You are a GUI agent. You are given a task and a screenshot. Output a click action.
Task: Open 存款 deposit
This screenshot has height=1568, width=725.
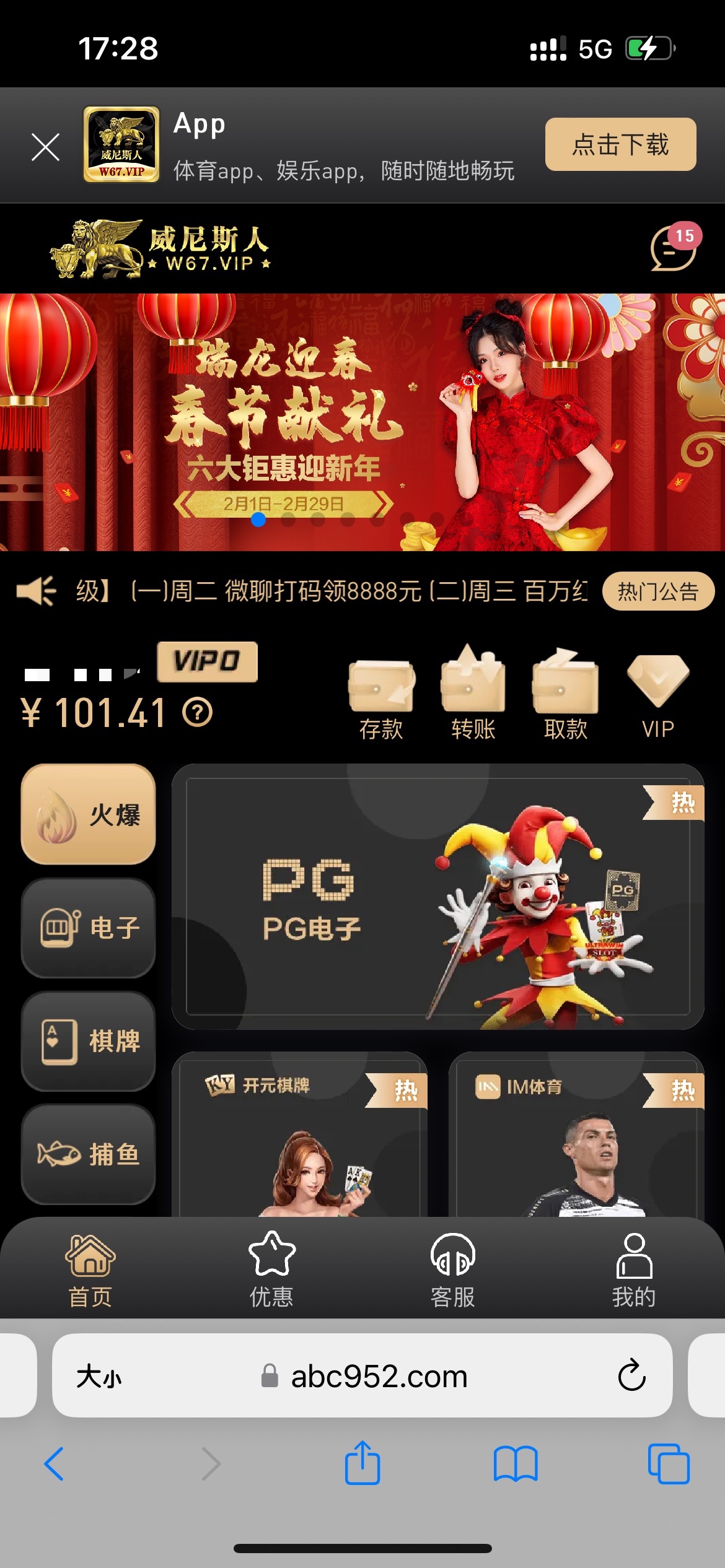coord(381,692)
